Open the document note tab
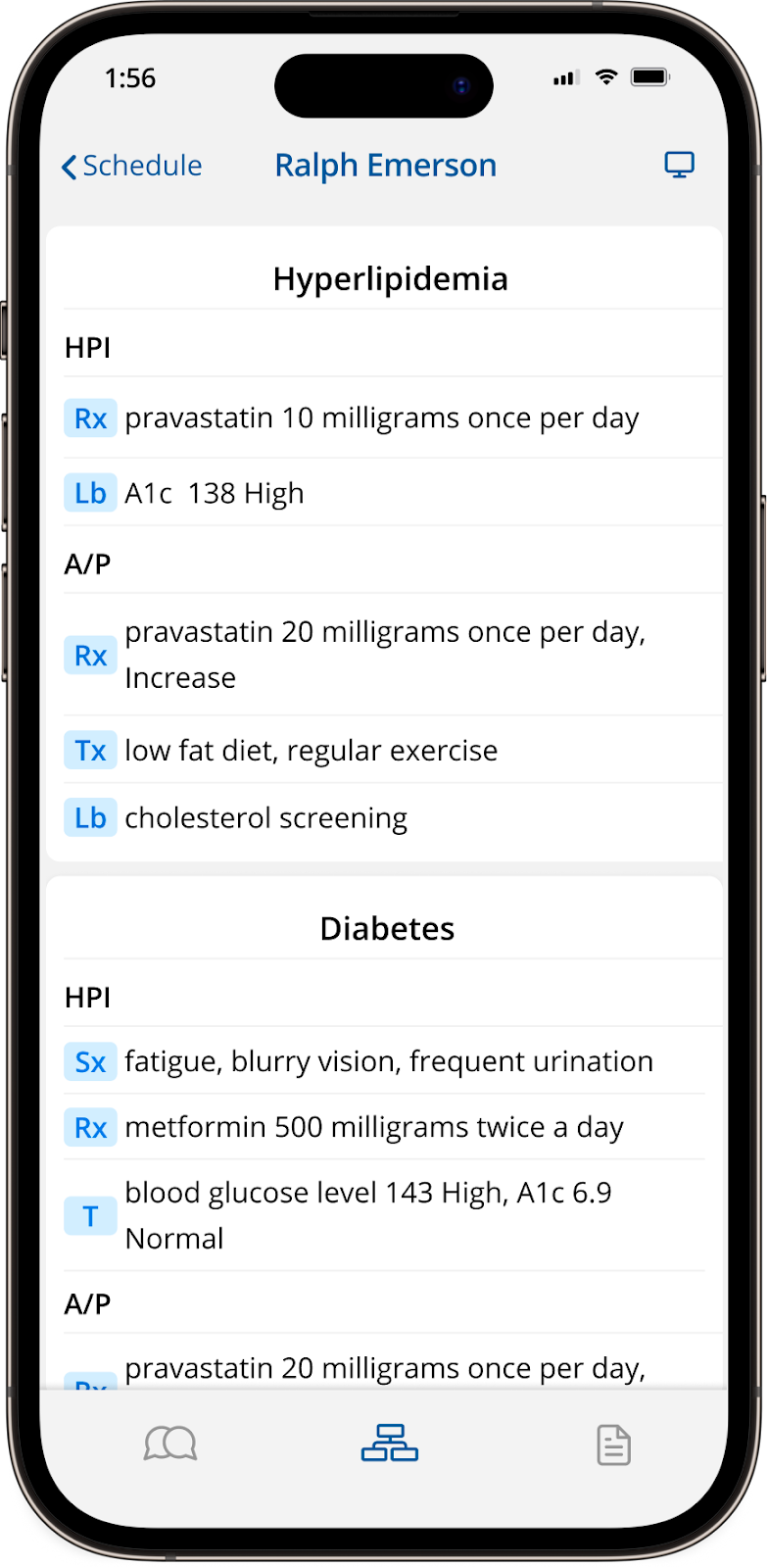Viewport: 768px width, 1568px height. (x=613, y=1445)
